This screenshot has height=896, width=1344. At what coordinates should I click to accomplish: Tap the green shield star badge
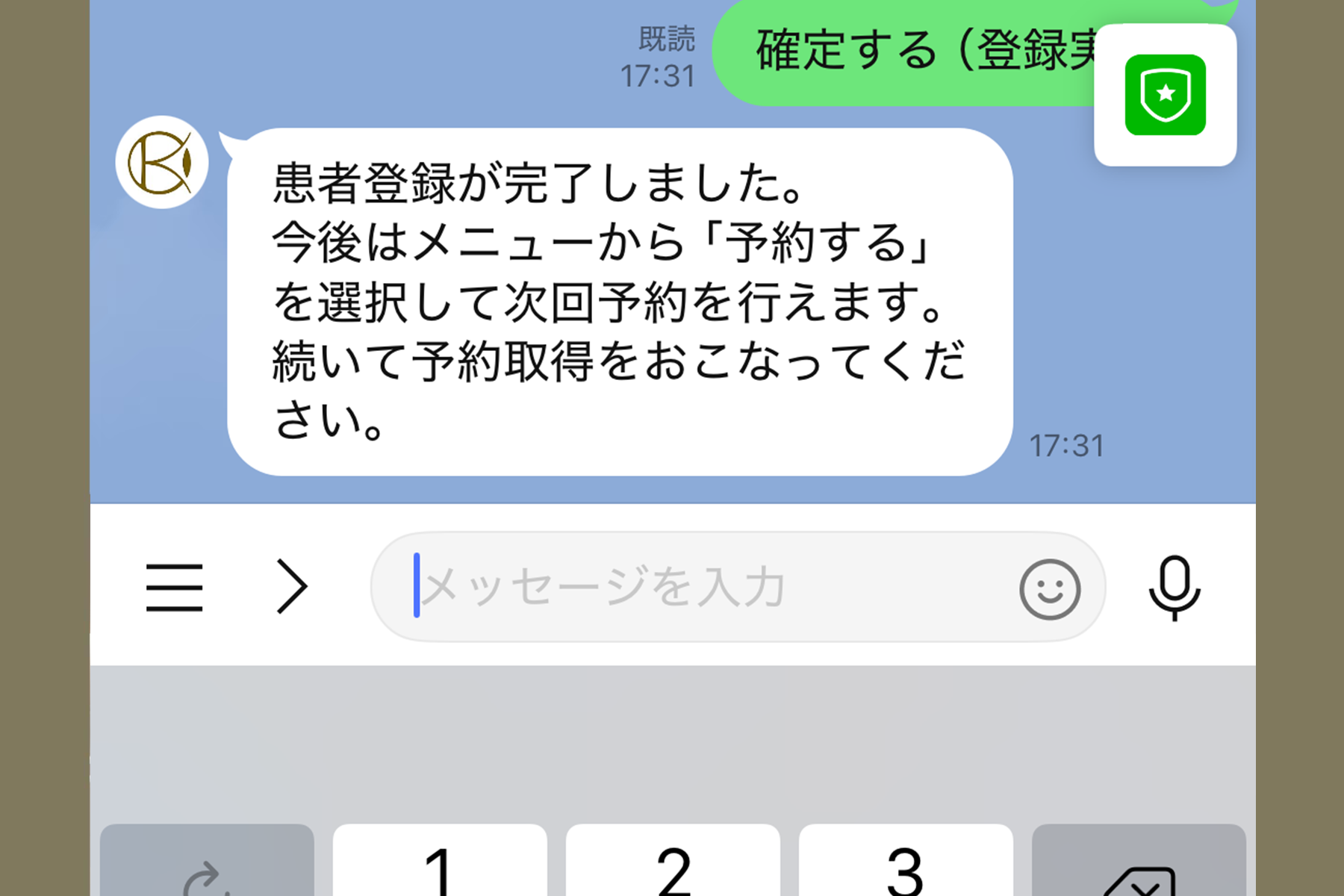coord(1165,95)
